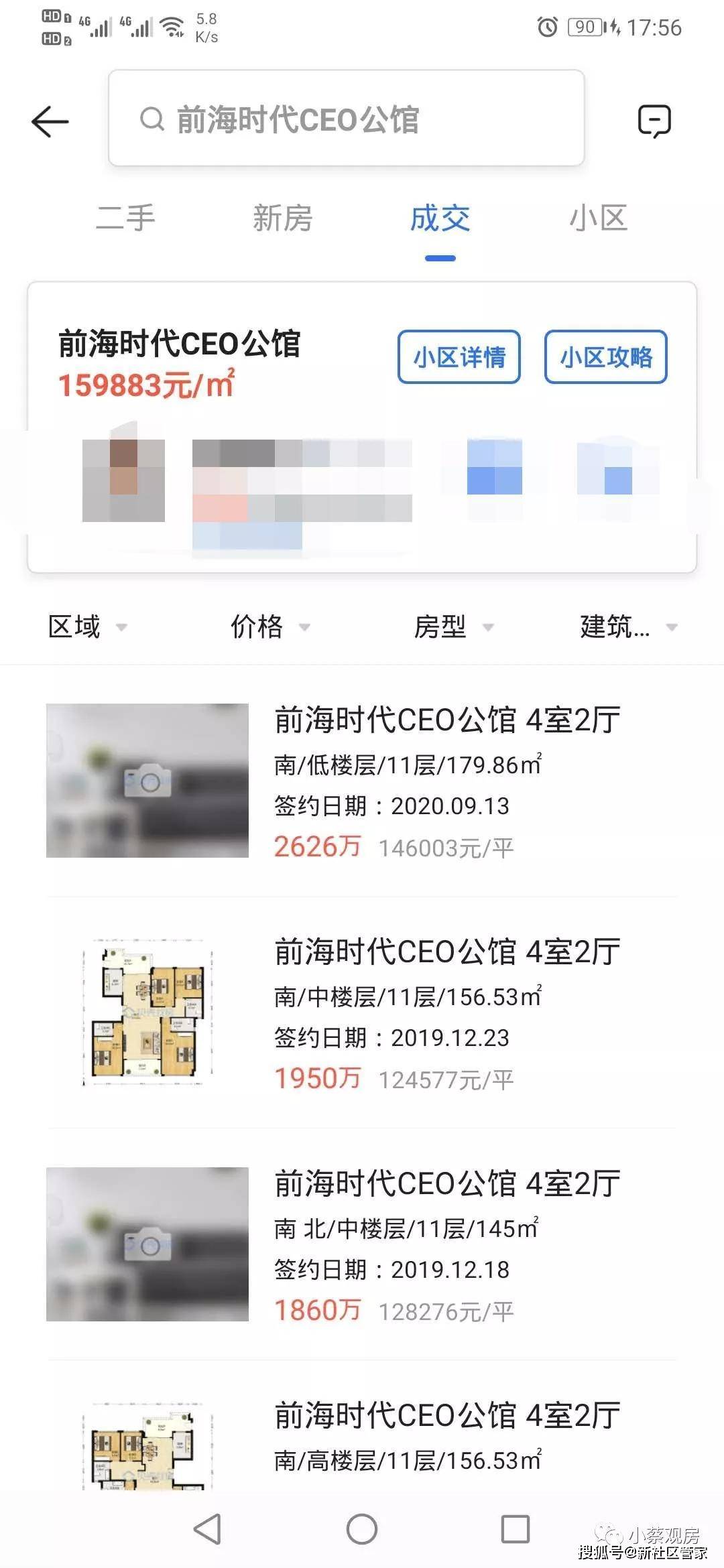Image resolution: width=724 pixels, height=1568 pixels.
Task: Switch to the 二手 tab
Action: point(125,218)
